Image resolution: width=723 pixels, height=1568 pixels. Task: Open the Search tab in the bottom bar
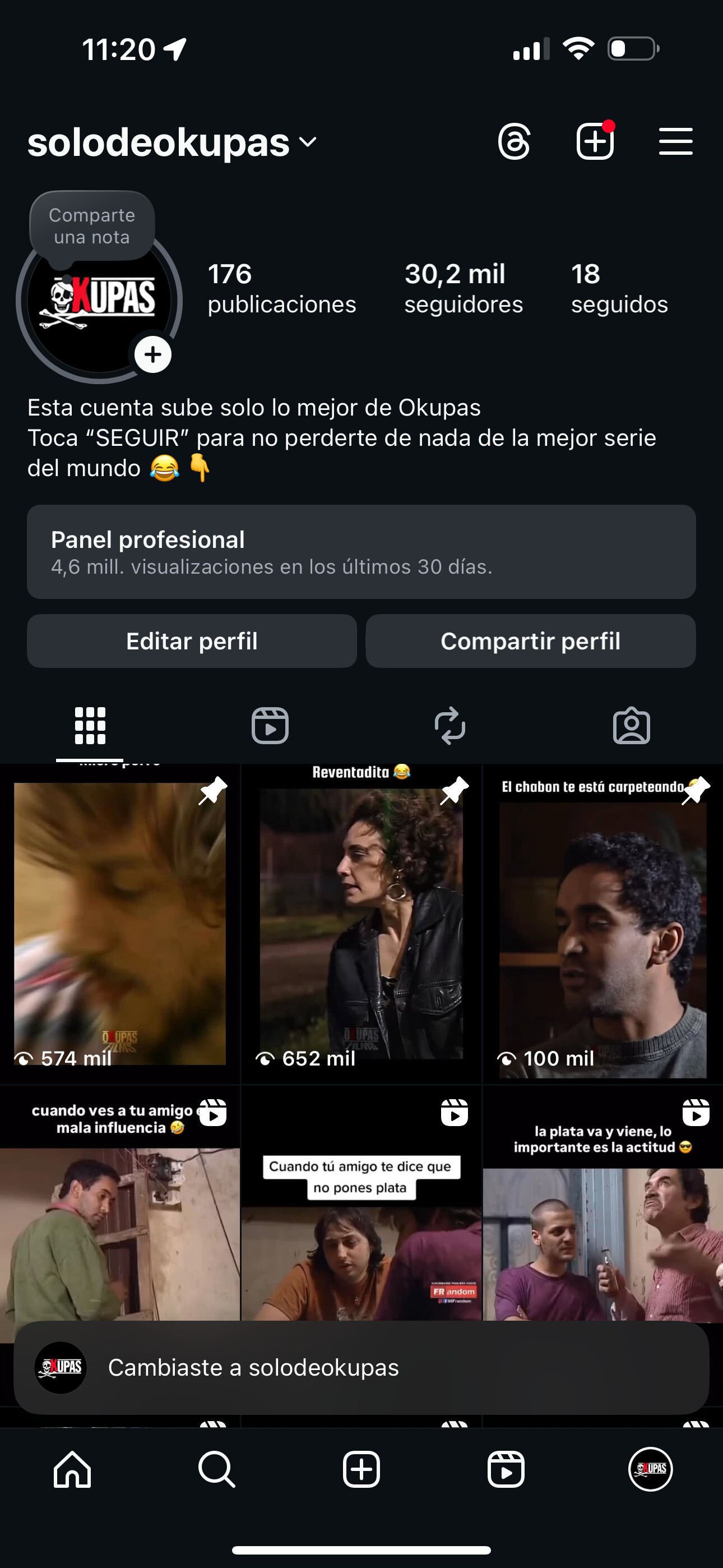tap(217, 1469)
